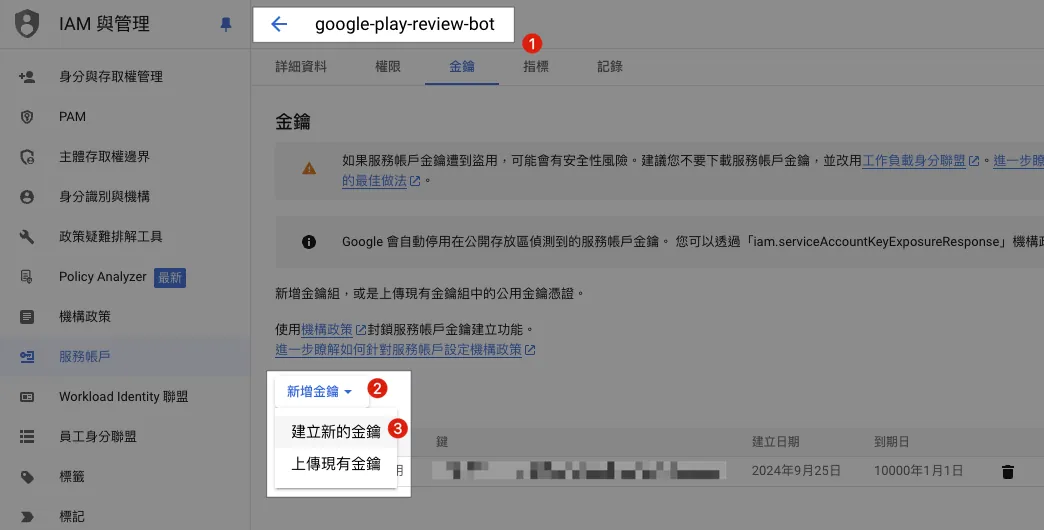Select 建立新的金鑰 from the menu
This screenshot has width=1044, height=530.
[x=336, y=432]
